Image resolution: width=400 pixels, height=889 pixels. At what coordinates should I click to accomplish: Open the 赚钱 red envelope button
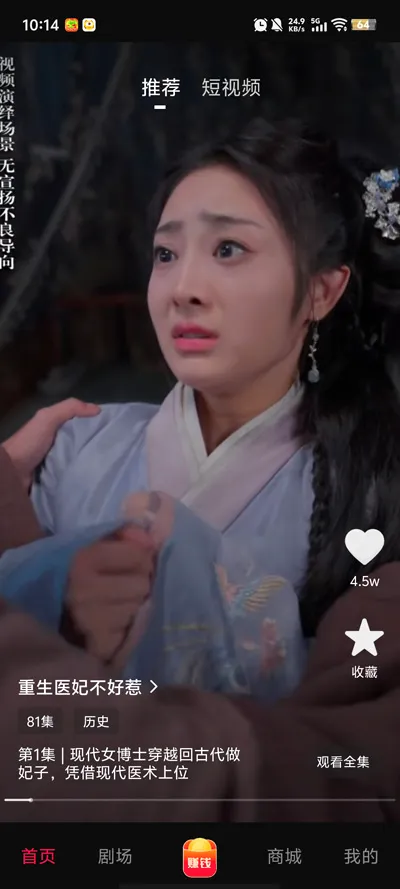pos(199,857)
